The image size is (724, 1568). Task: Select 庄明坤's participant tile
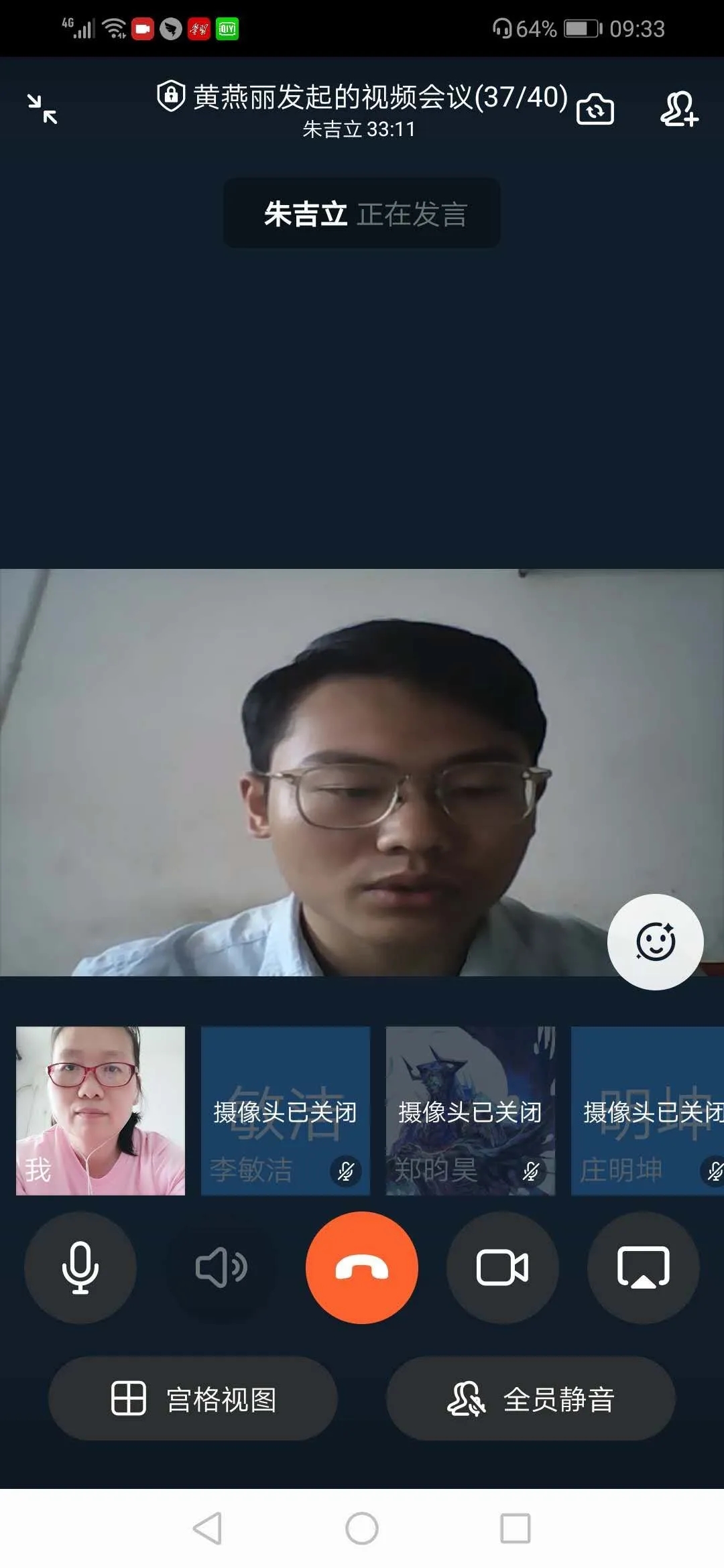click(647, 1110)
